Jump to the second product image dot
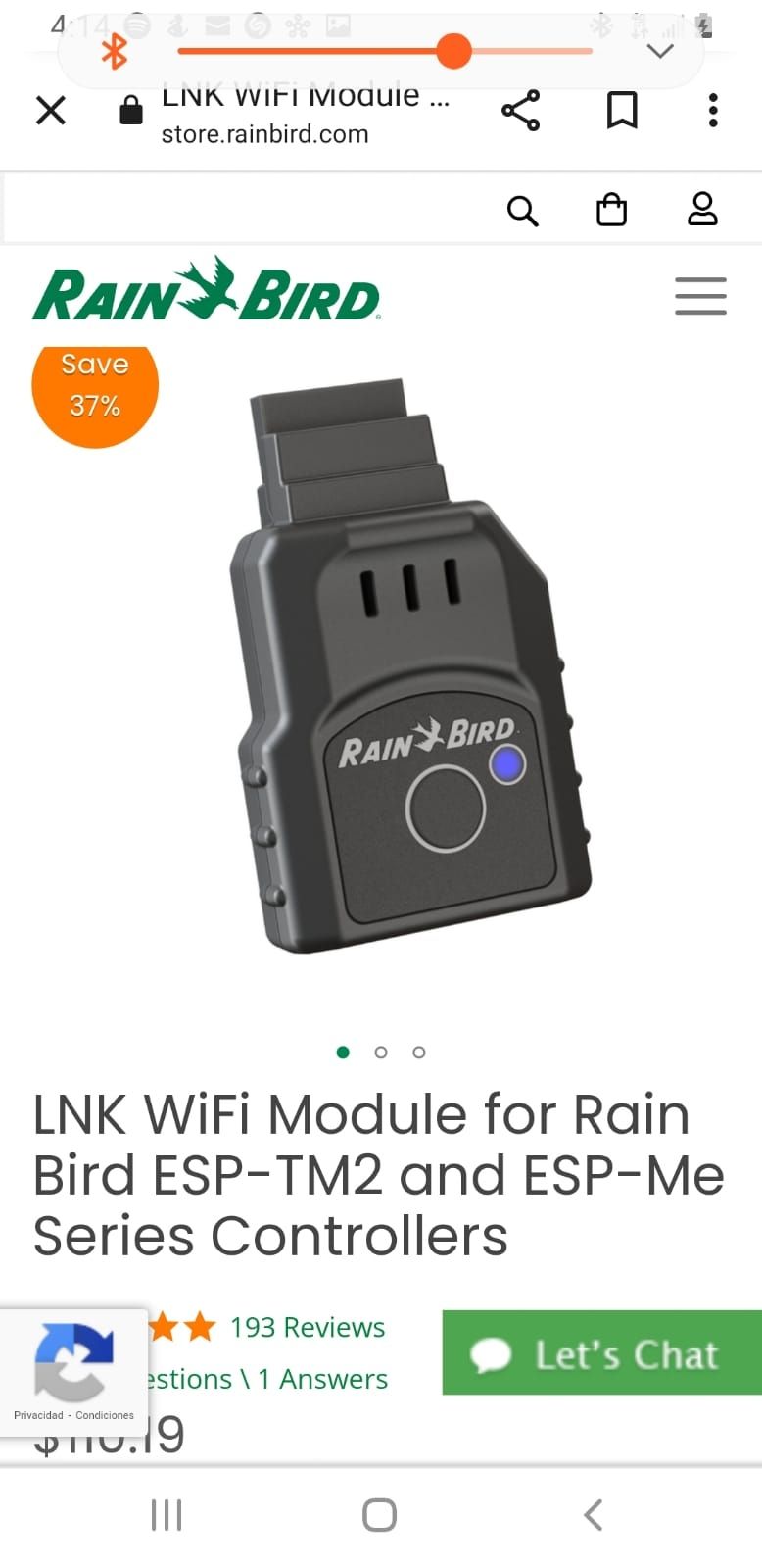The image size is (762, 1568). (x=381, y=1053)
